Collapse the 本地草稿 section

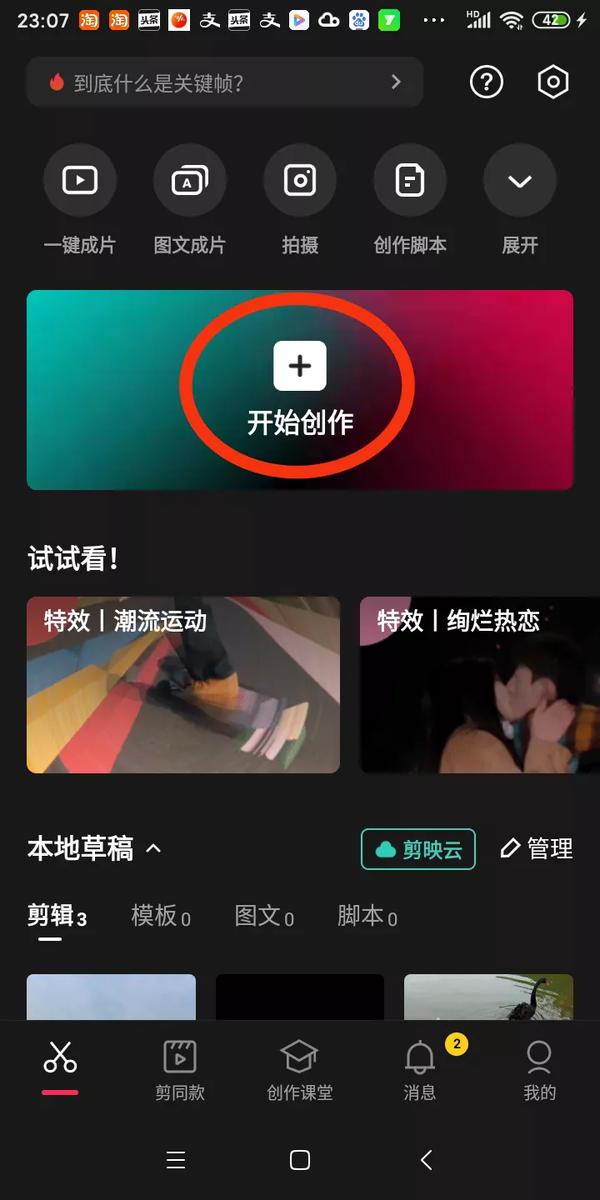(95, 849)
